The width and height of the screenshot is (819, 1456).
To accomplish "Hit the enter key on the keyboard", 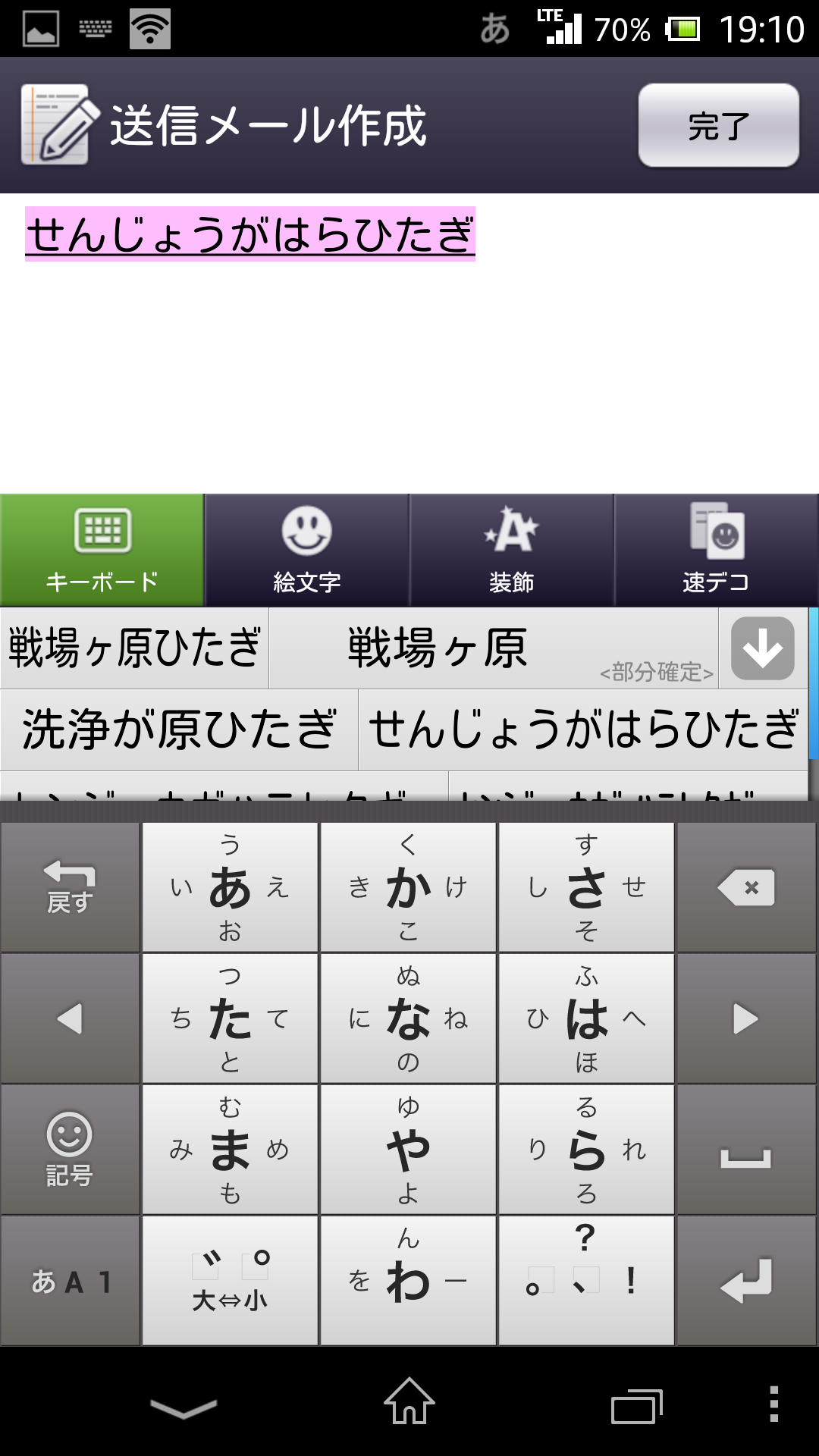I will pyautogui.click(x=746, y=1282).
